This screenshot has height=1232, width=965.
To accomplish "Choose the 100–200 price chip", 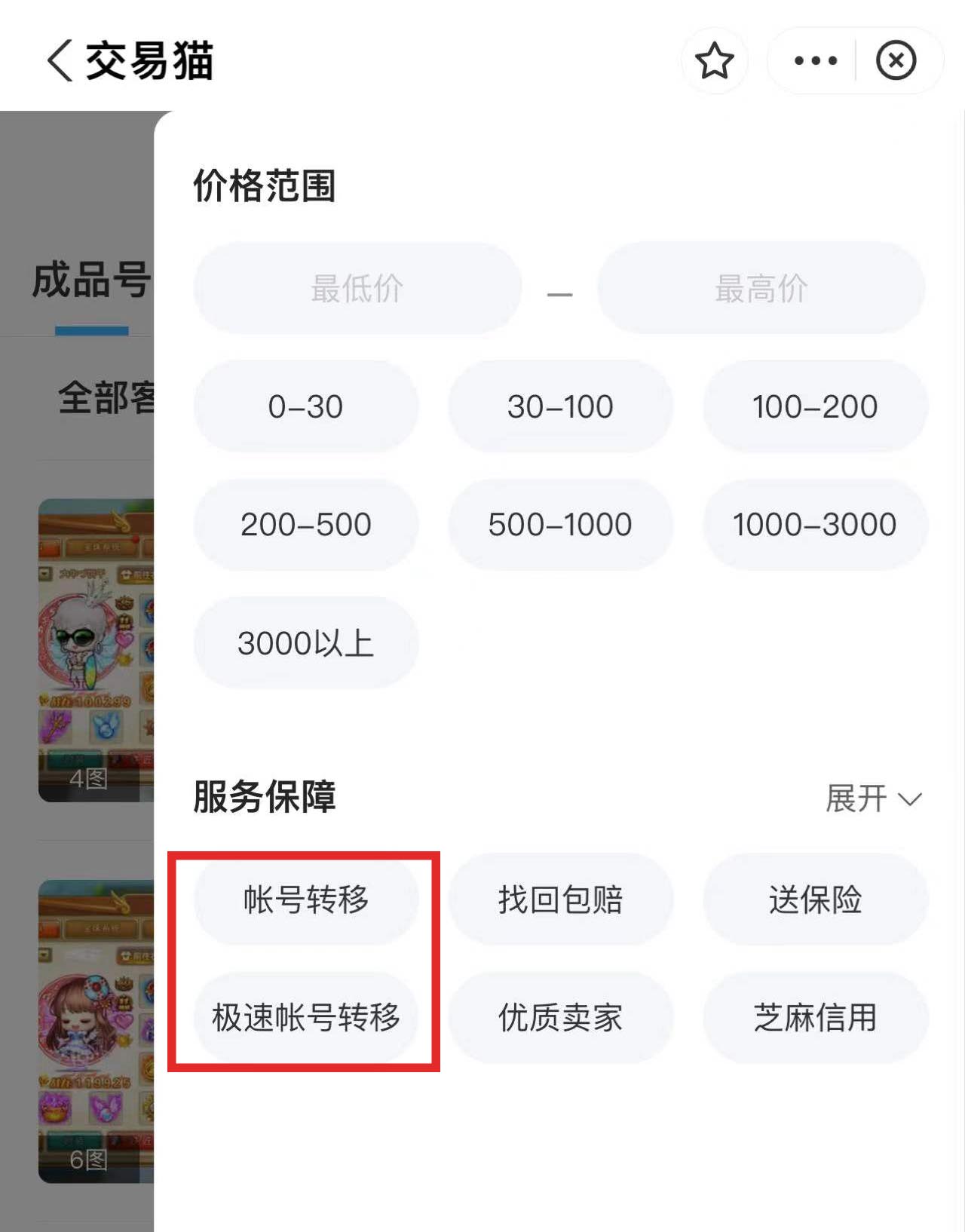I will [x=815, y=406].
